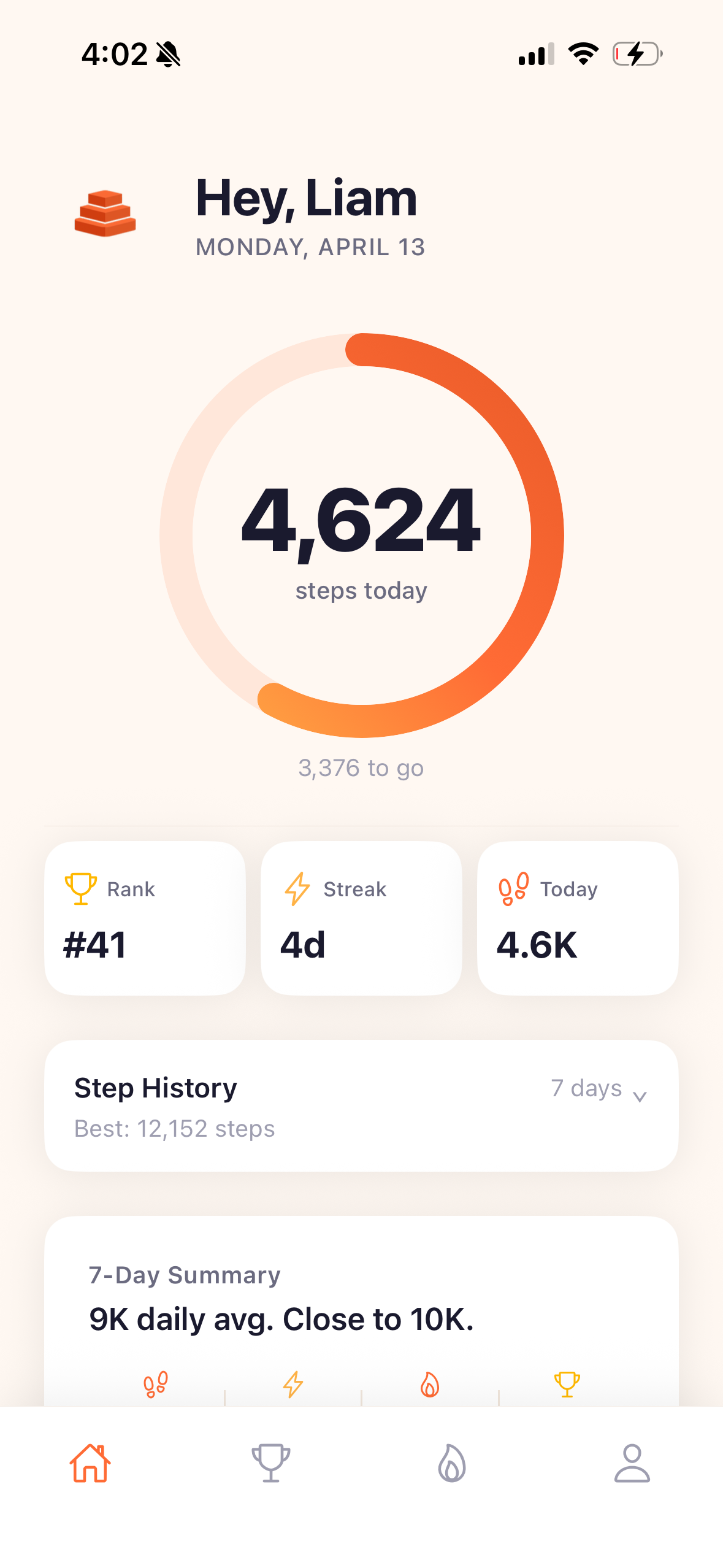The width and height of the screenshot is (723, 1568).
Task: Open the leaderboard trophy icon in the bottom bar
Action: coord(271,1463)
